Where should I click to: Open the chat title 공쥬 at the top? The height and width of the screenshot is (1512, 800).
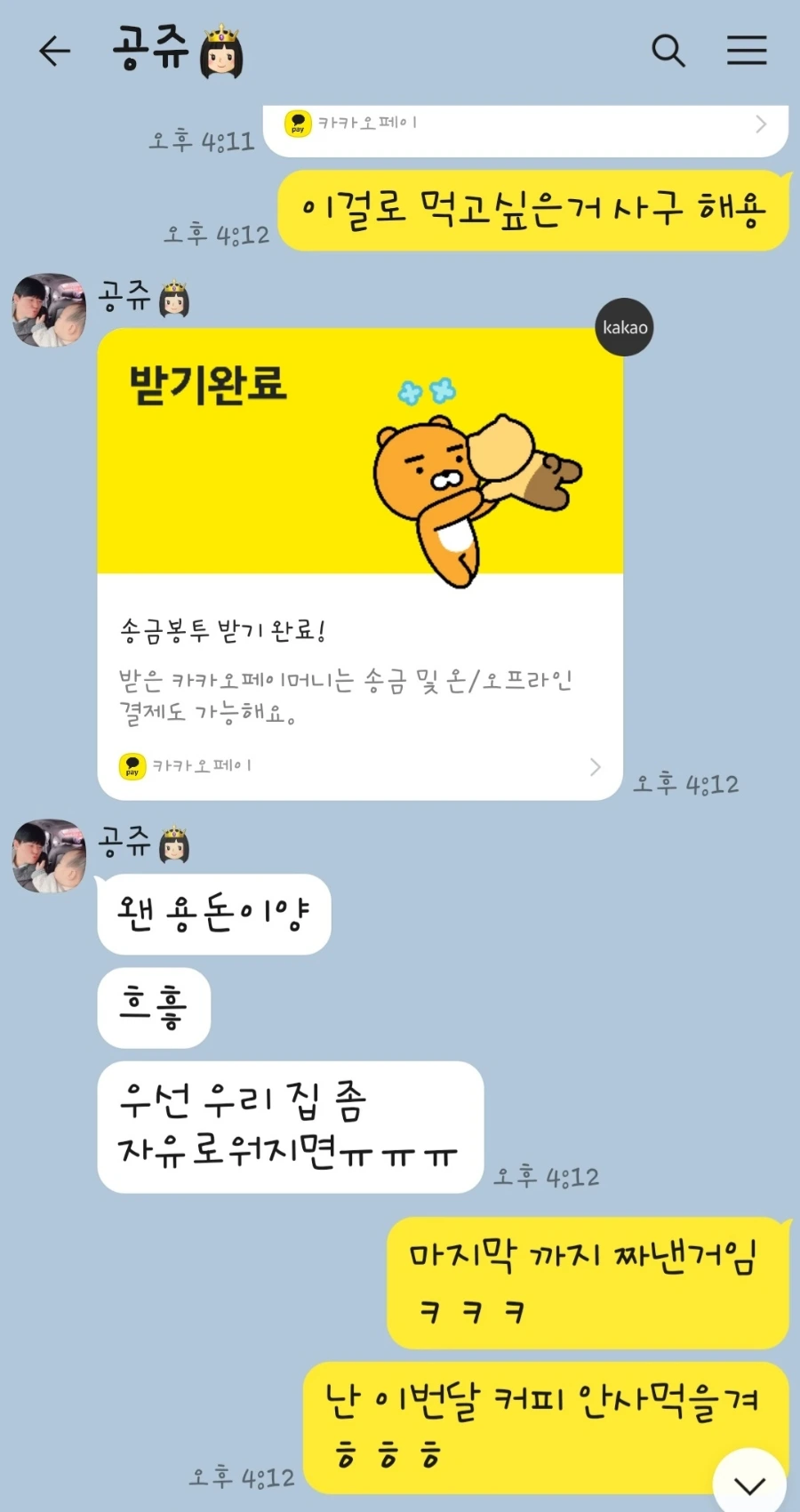147,52
